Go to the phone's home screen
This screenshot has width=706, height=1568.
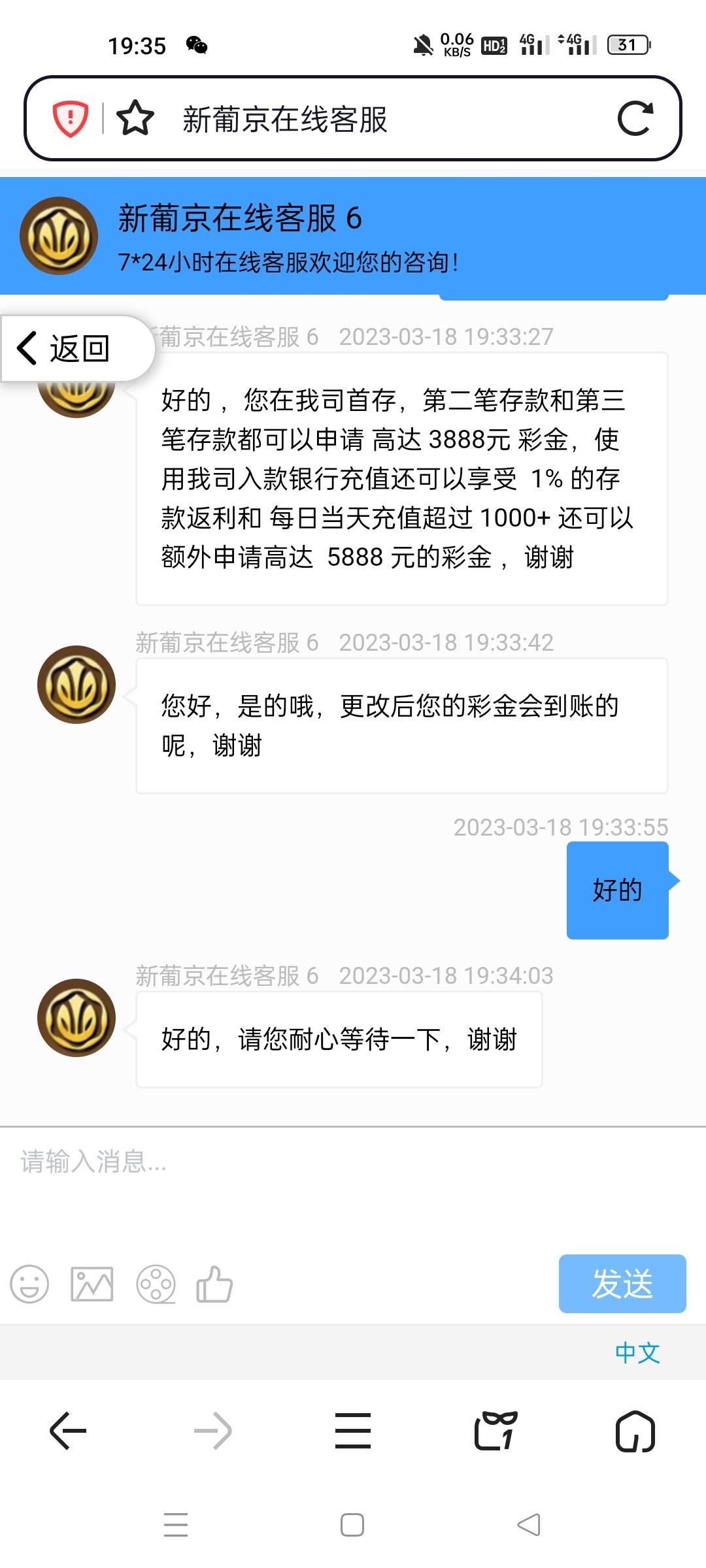coord(352,1525)
